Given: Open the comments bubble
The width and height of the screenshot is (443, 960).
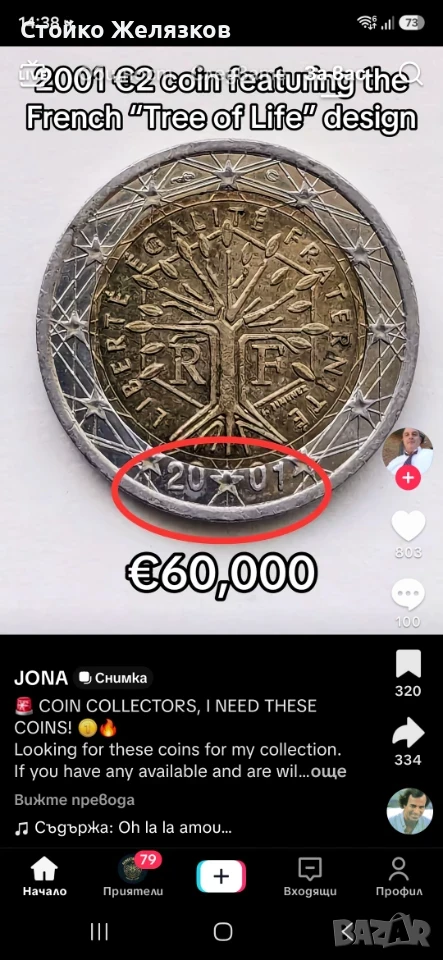Looking at the screenshot, I should coord(408,594).
